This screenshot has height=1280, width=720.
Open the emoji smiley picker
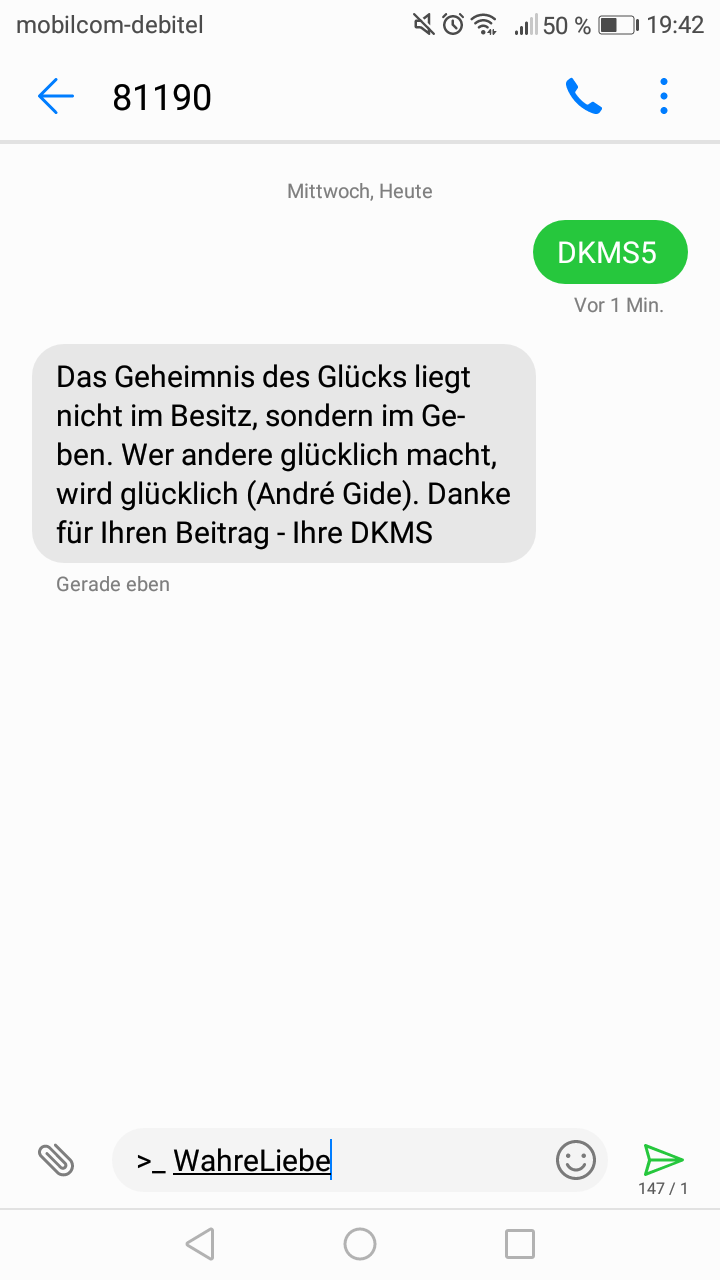(576, 1160)
